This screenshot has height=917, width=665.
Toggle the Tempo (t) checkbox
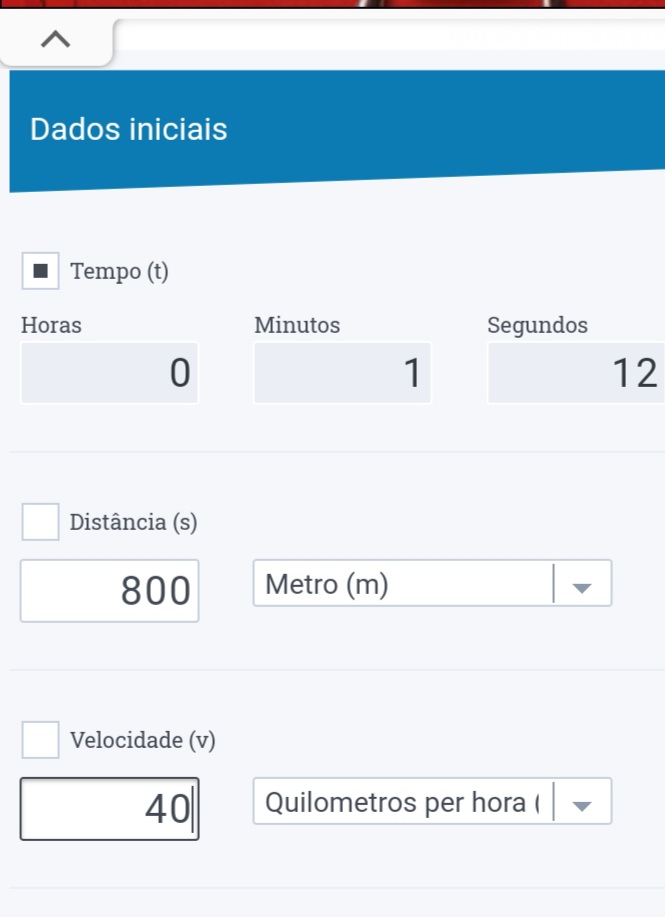pyautogui.click(x=41, y=271)
